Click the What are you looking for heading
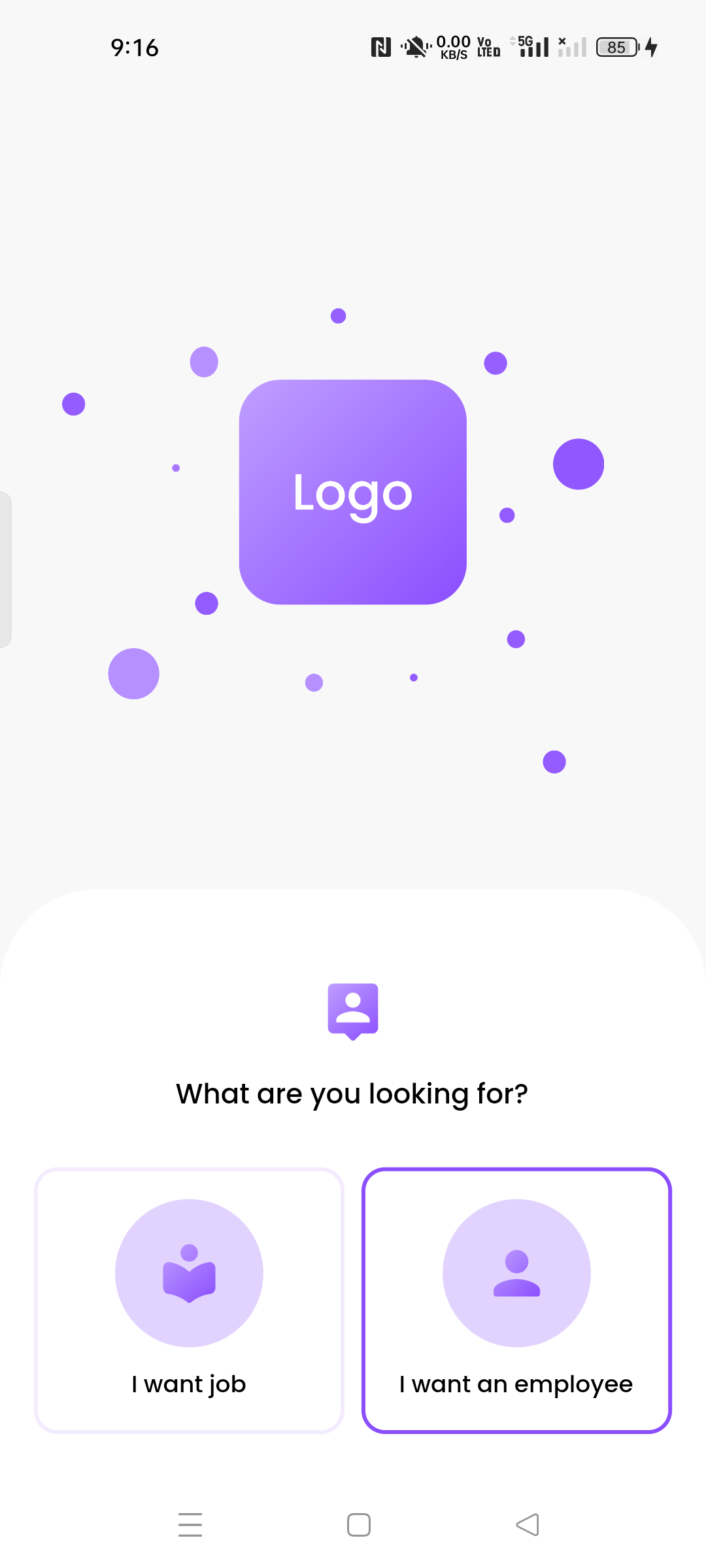Image resolution: width=706 pixels, height=1568 pixels. pos(353,1092)
